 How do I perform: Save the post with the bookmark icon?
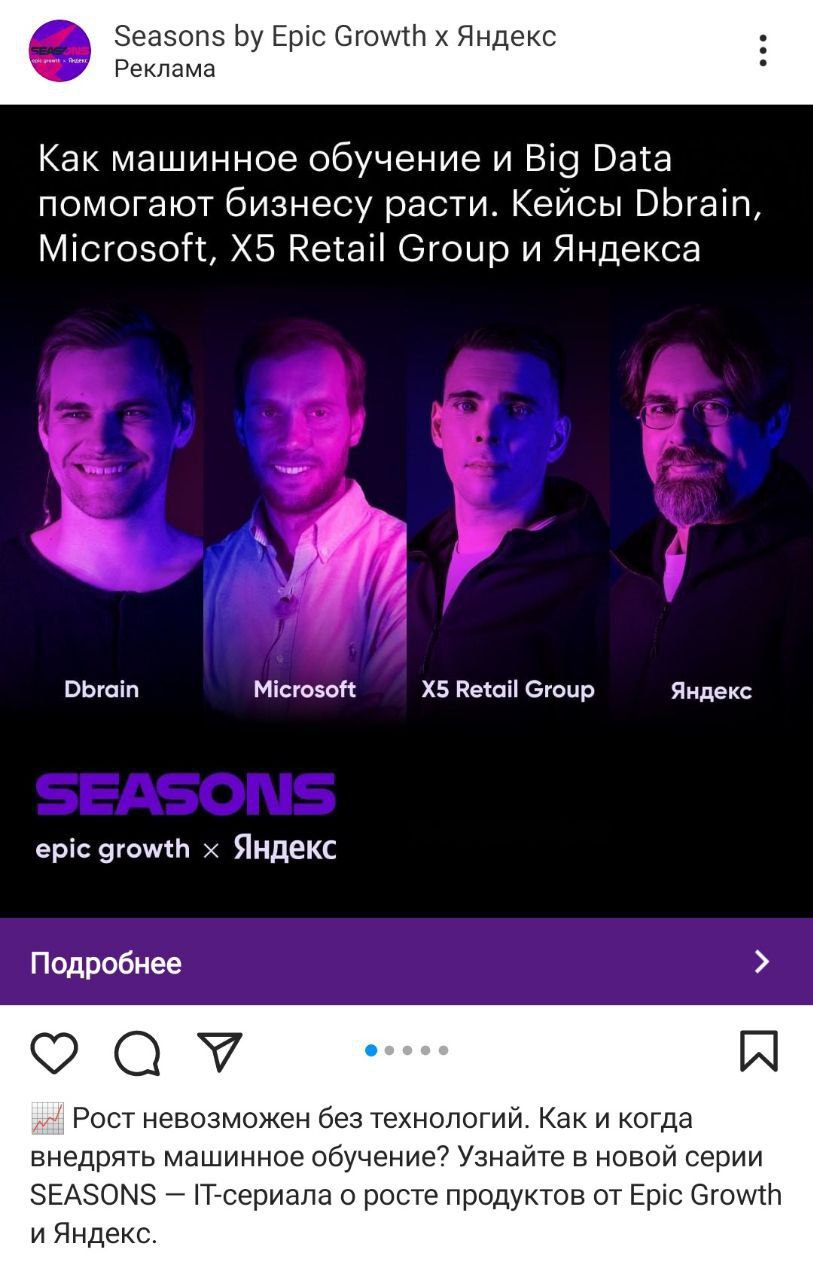click(758, 1051)
